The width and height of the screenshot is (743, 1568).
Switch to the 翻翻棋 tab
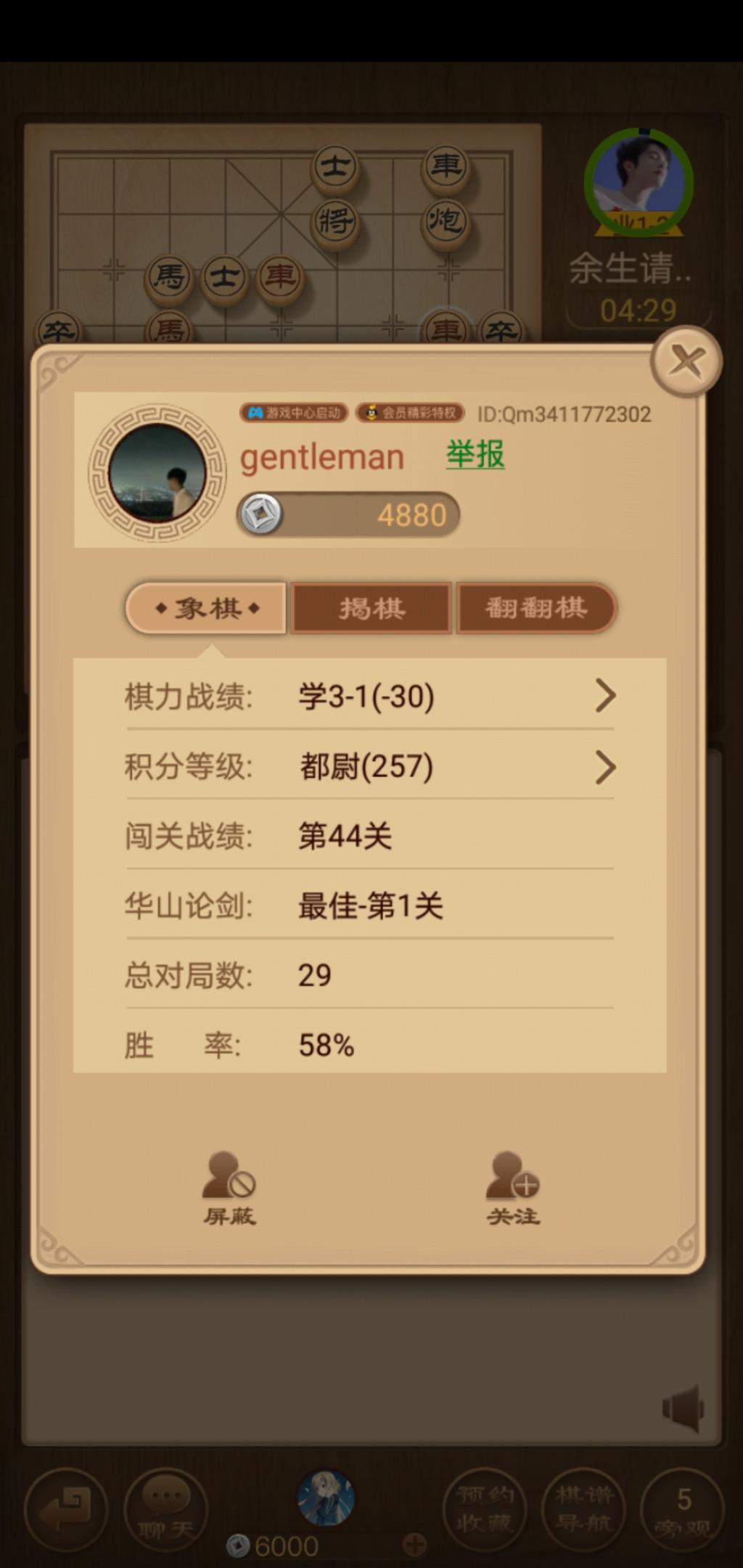pyautogui.click(x=535, y=608)
